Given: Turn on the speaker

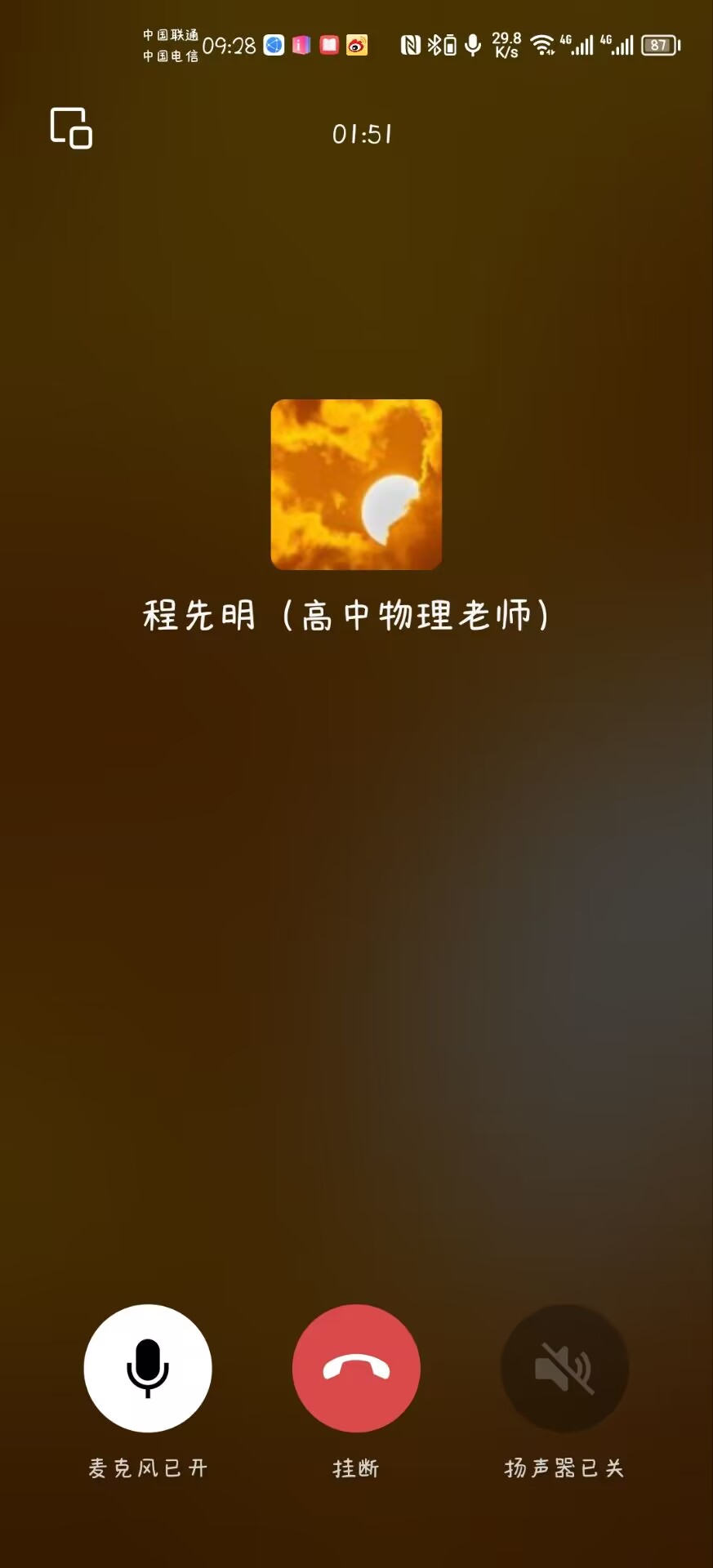Looking at the screenshot, I should (x=564, y=1368).
